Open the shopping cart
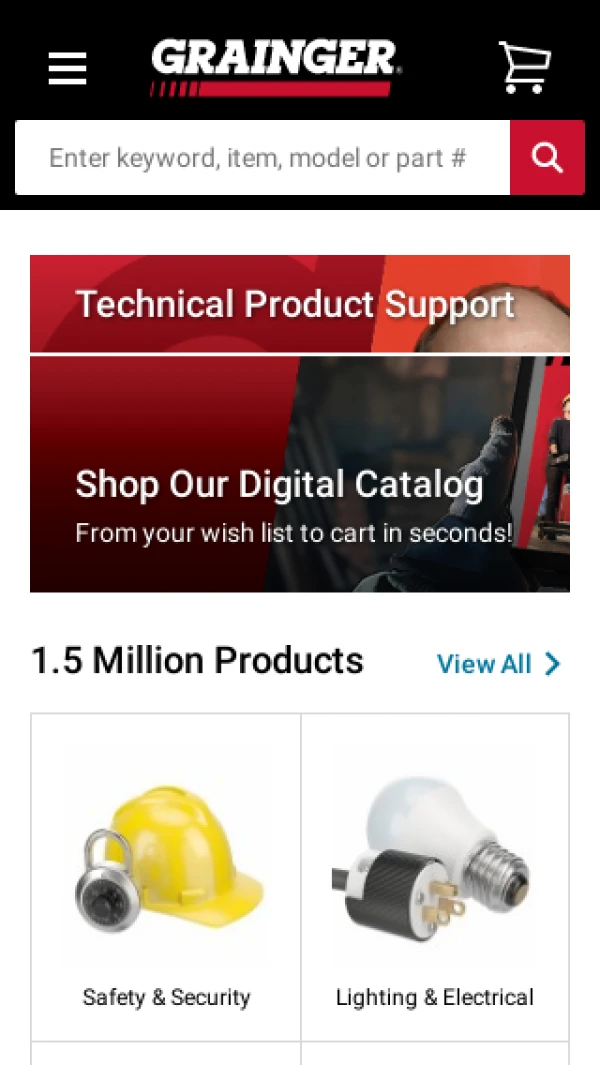The image size is (600, 1065). pyautogui.click(x=524, y=68)
